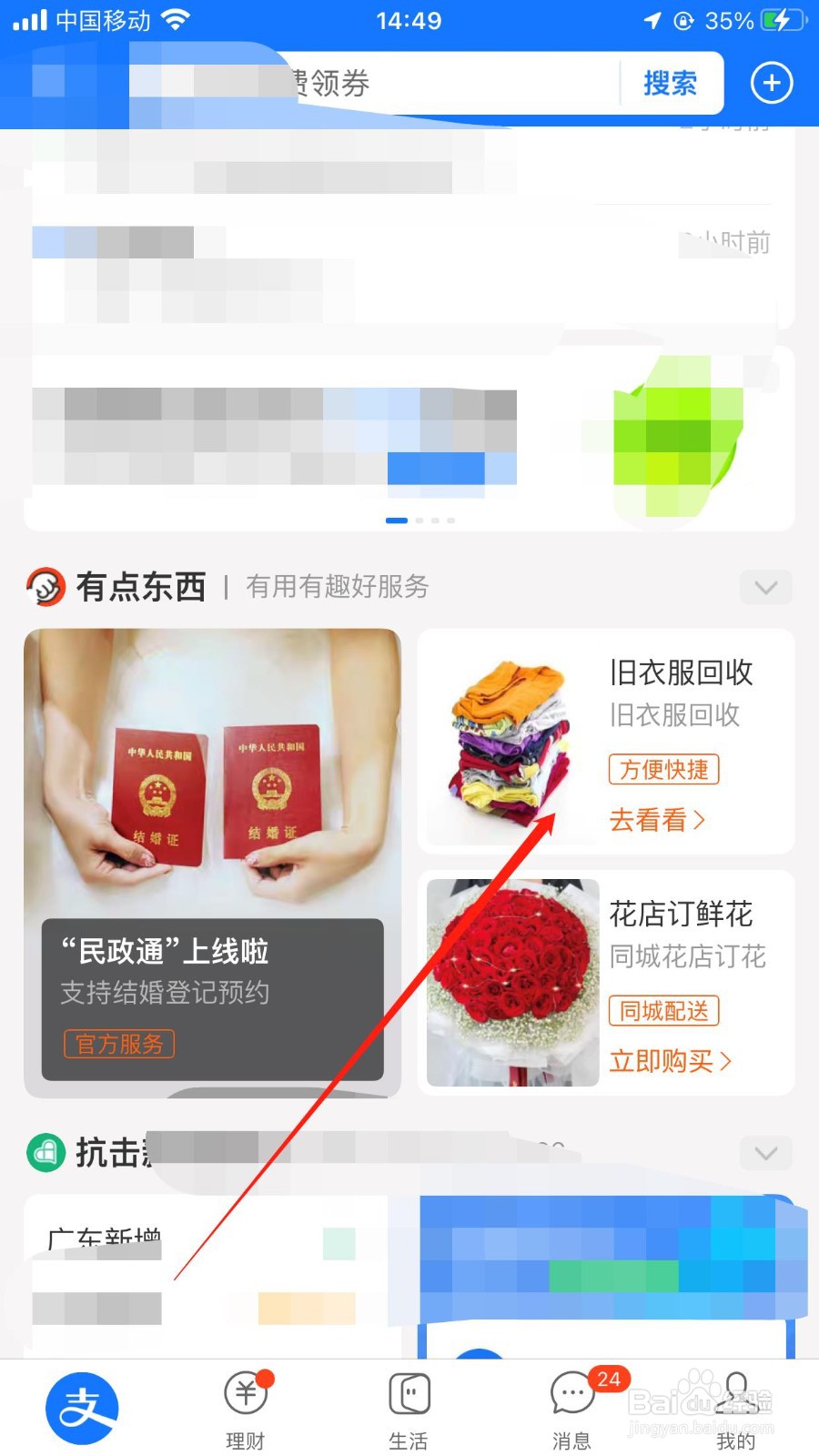Collapse the 有点东西 section via its chevron
The image size is (819, 1456).
coord(764,588)
